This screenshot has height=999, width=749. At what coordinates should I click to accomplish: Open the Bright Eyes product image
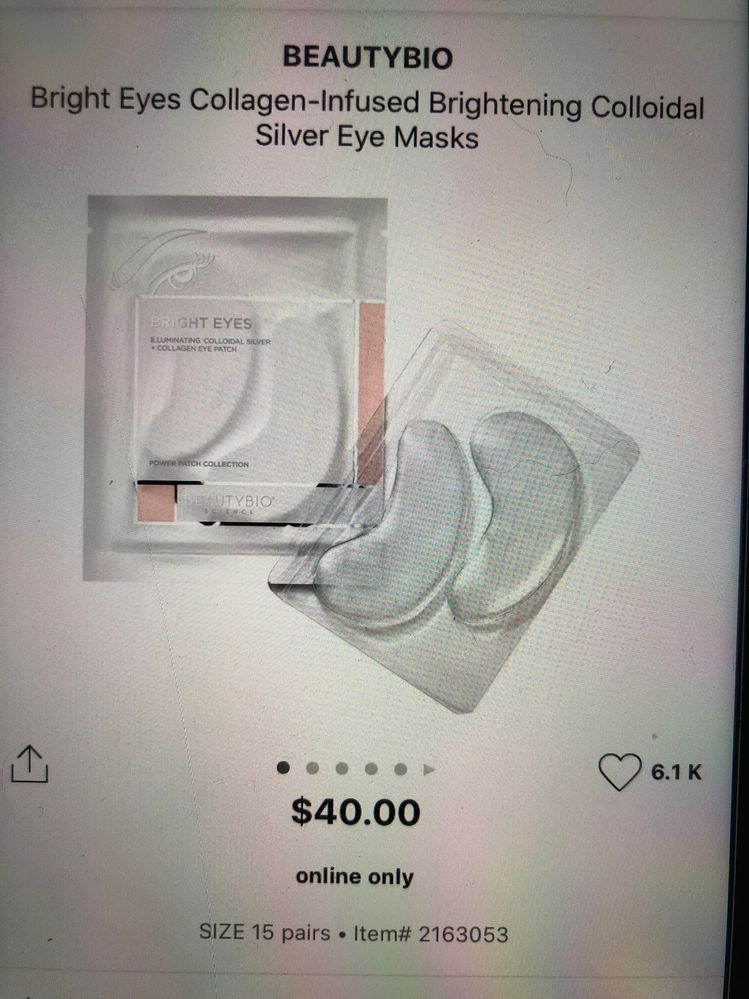362,450
